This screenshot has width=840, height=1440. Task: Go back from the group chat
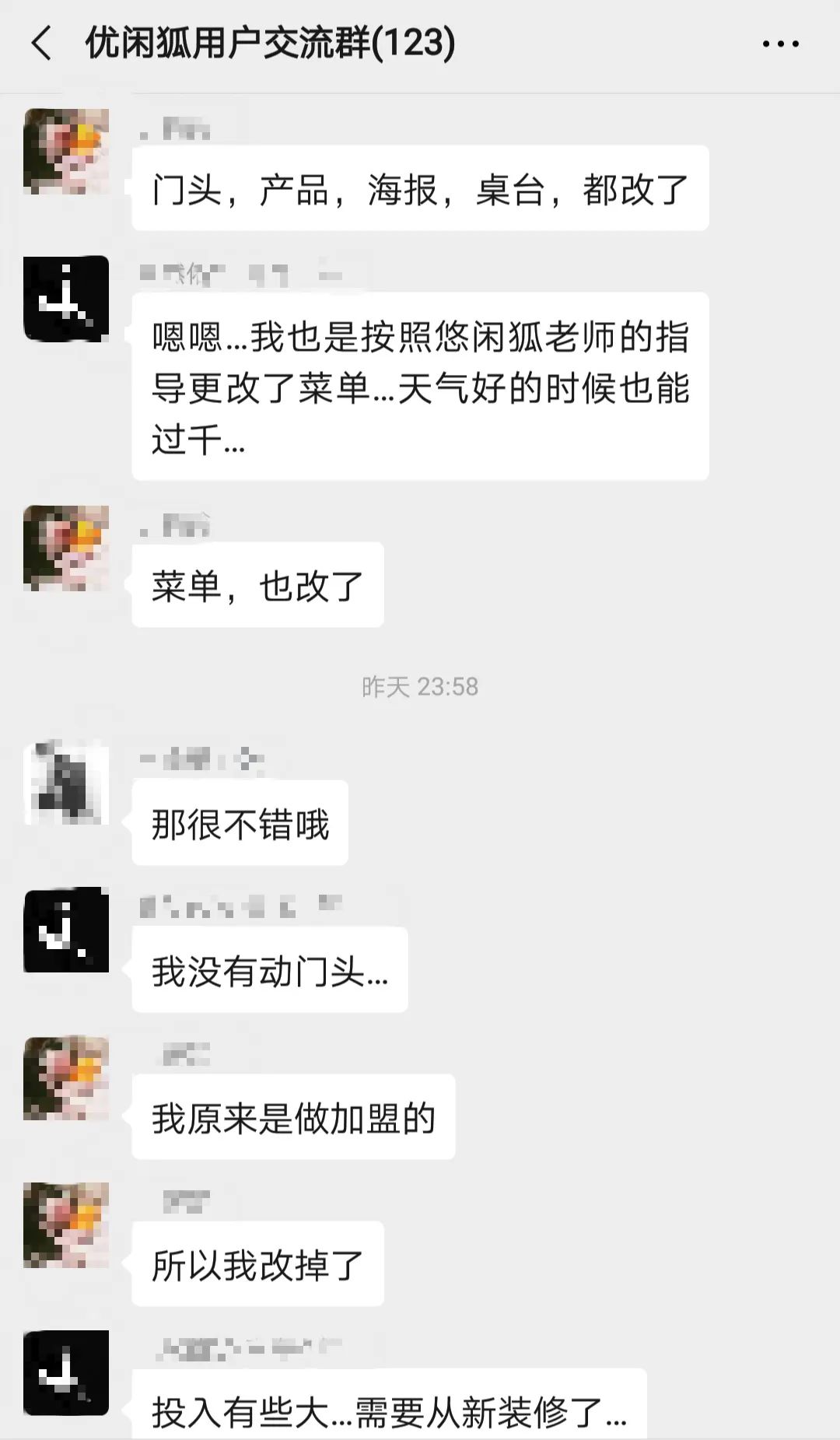click(42, 44)
